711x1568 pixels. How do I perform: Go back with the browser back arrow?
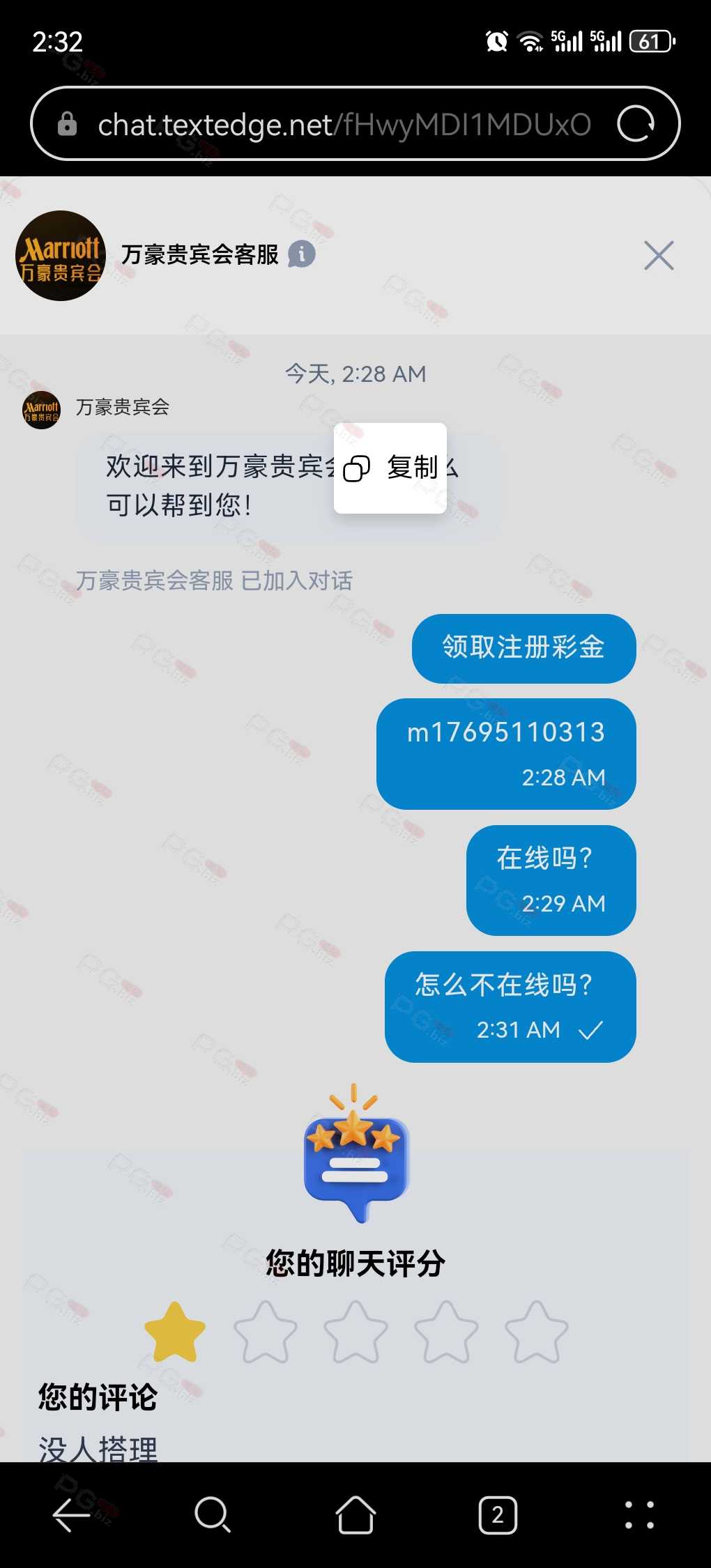[71, 1515]
